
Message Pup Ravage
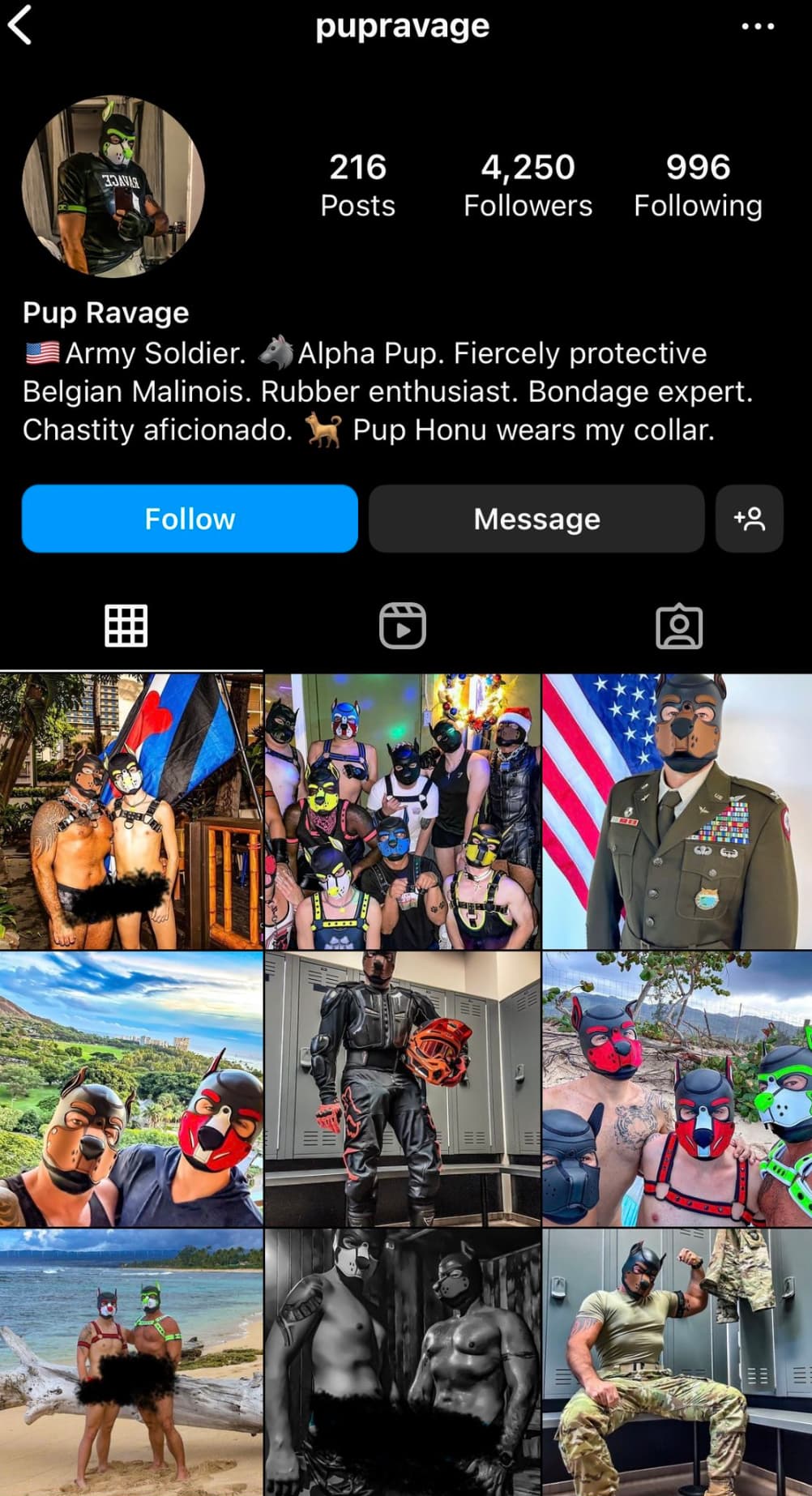click(x=536, y=519)
